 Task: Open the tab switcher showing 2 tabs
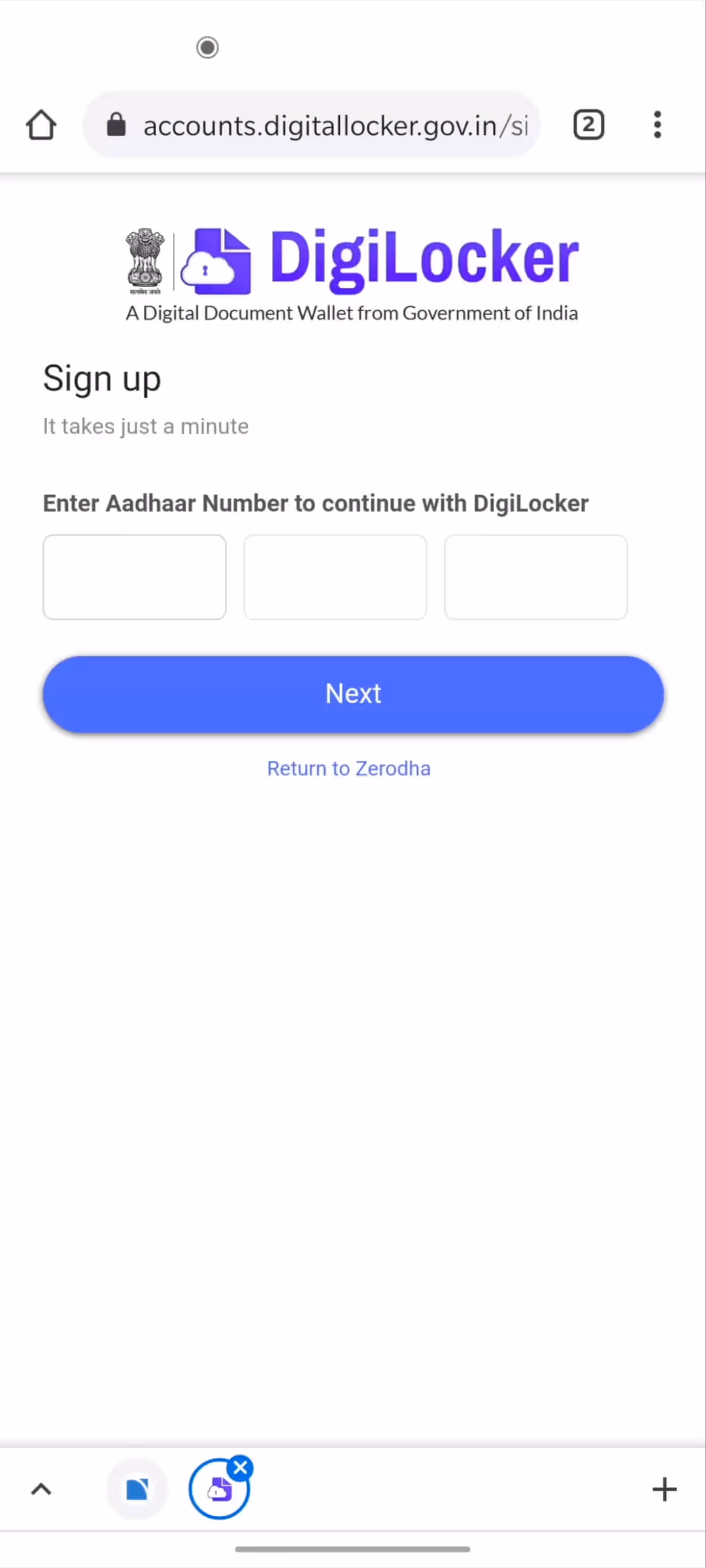[588, 125]
